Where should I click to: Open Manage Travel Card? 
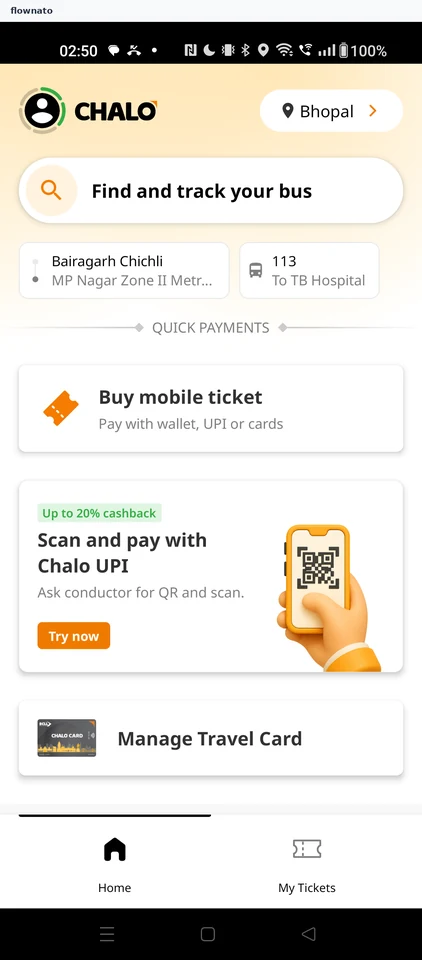211,738
